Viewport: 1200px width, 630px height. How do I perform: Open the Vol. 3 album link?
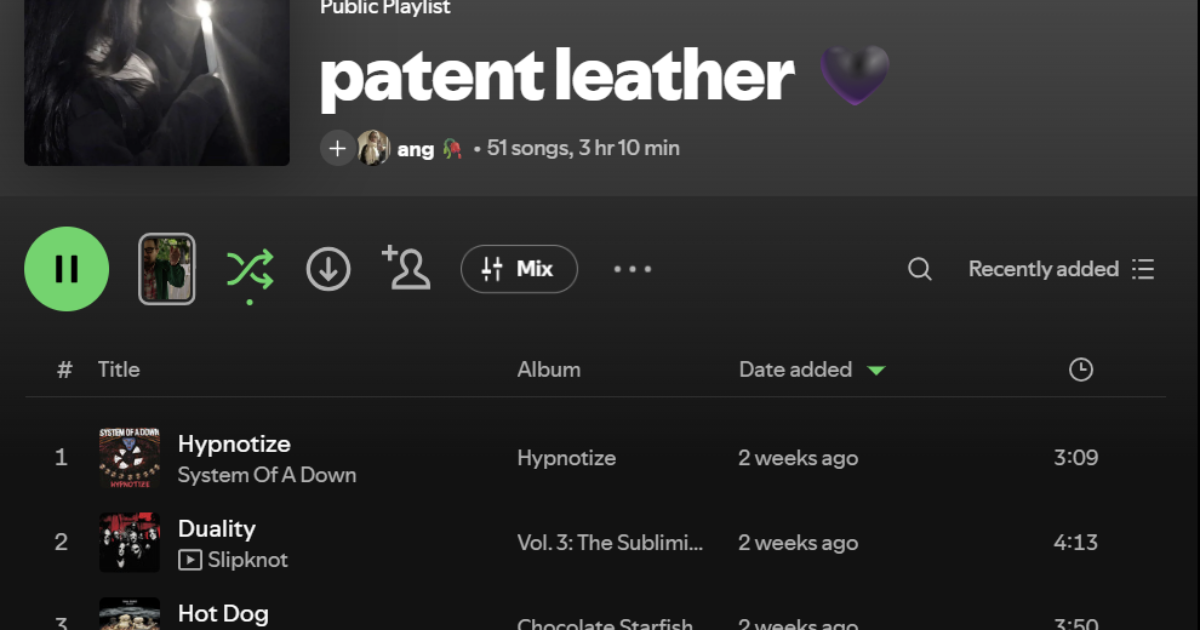(610, 543)
